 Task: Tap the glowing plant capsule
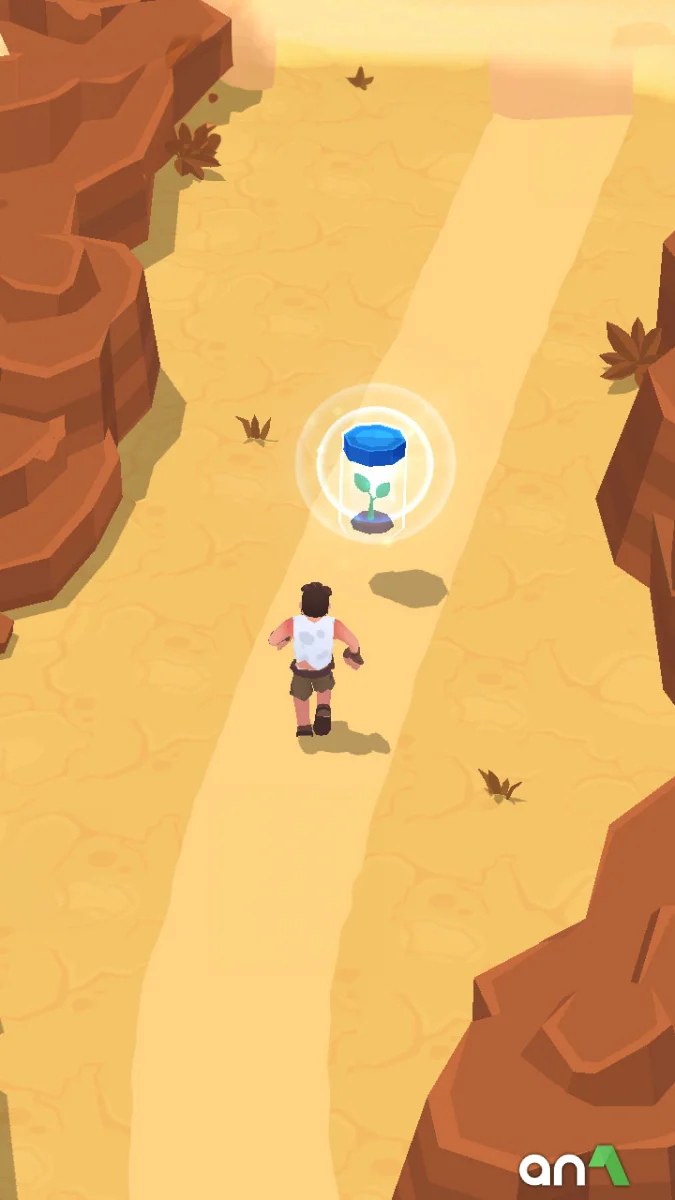374,467
